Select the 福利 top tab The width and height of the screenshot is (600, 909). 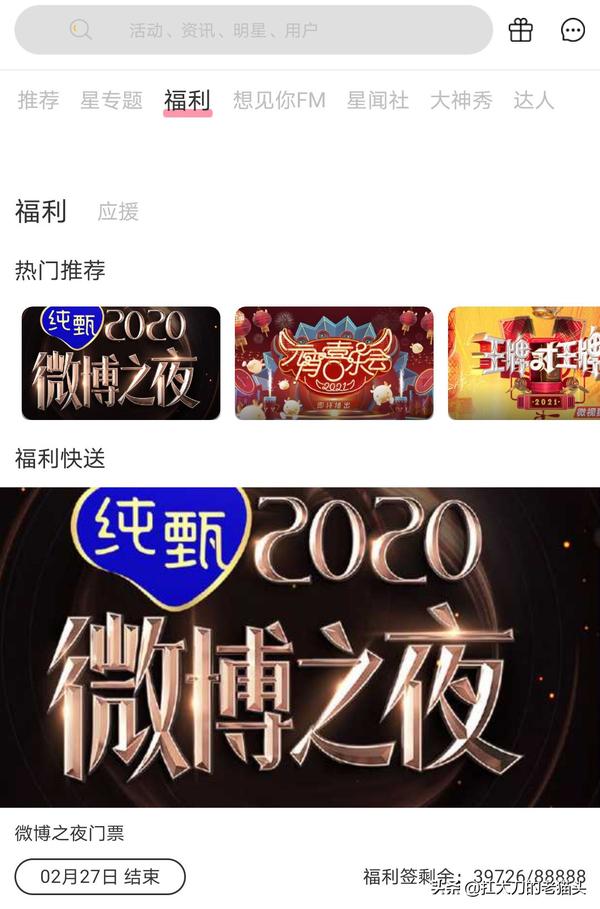(x=187, y=100)
